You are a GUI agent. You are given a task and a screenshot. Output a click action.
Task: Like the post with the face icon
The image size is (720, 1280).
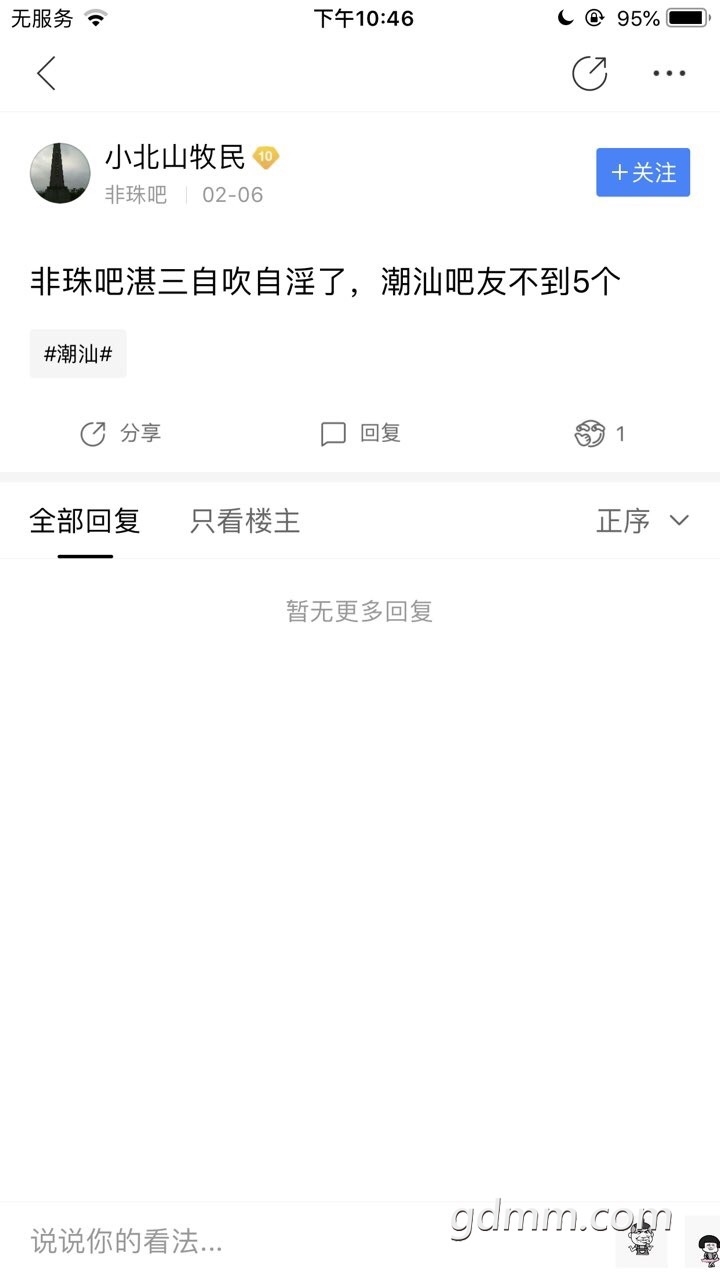click(x=600, y=434)
